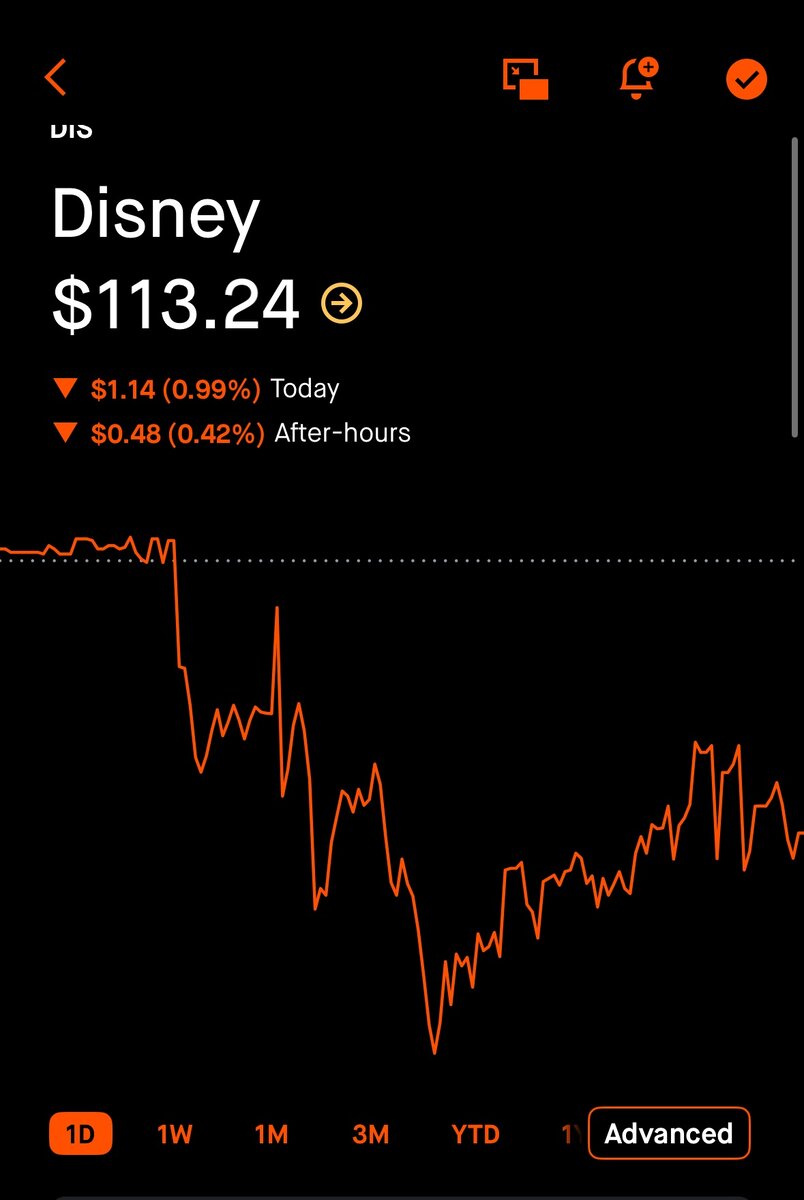Add a price alert with the bell

click(x=638, y=79)
